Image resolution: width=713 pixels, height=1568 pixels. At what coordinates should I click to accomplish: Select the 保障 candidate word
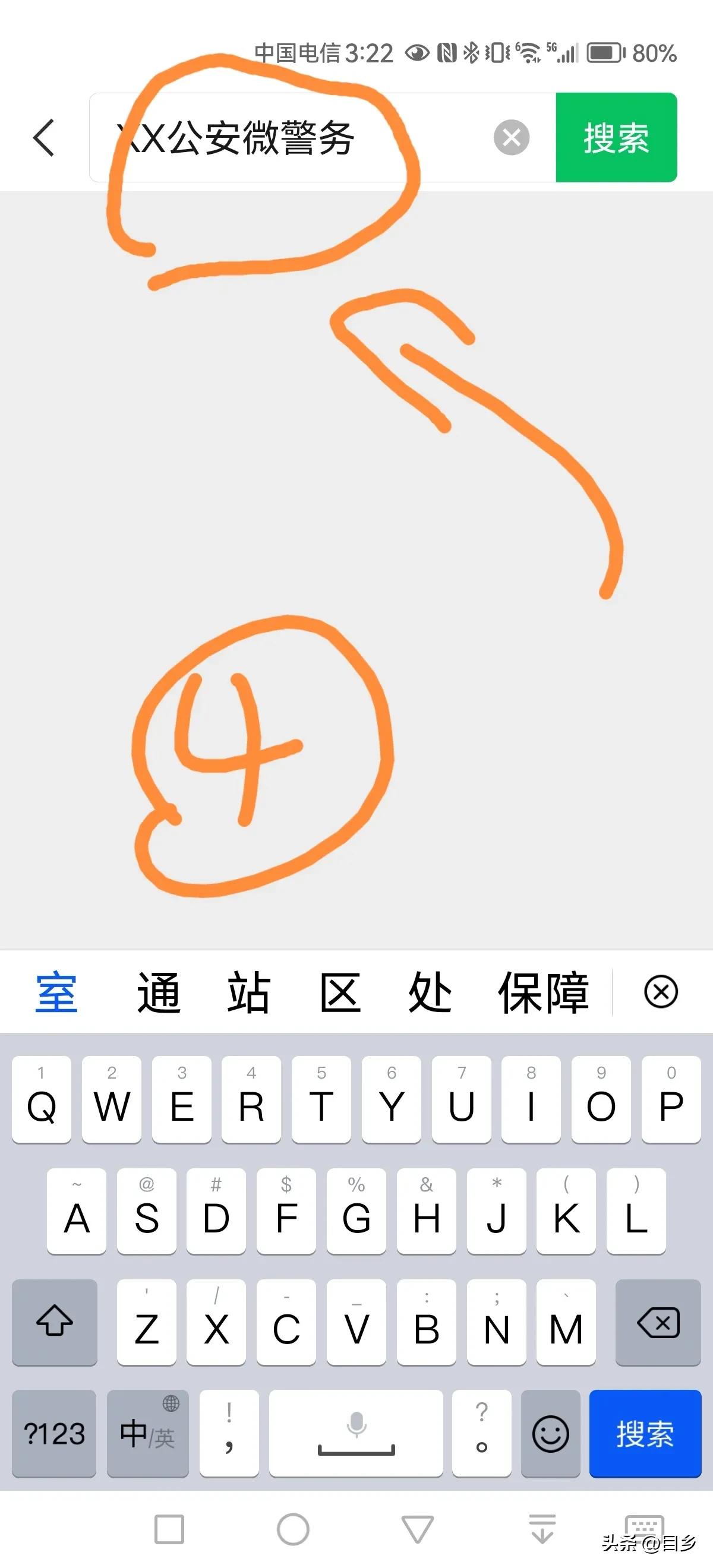(543, 993)
